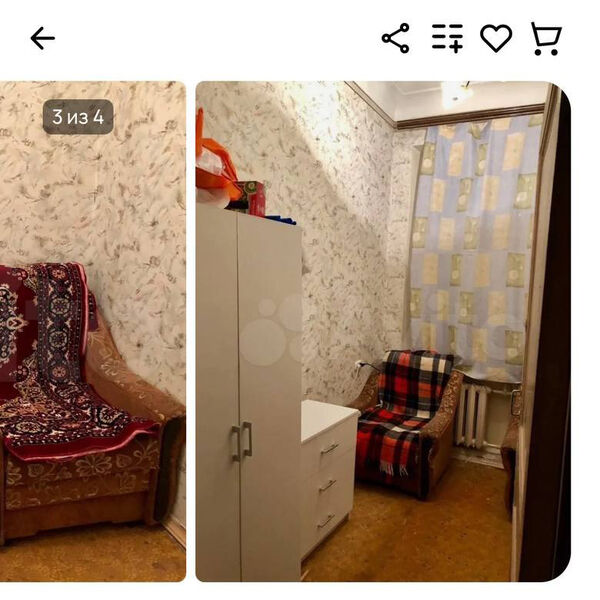Go back using the arrow icon

[42, 39]
